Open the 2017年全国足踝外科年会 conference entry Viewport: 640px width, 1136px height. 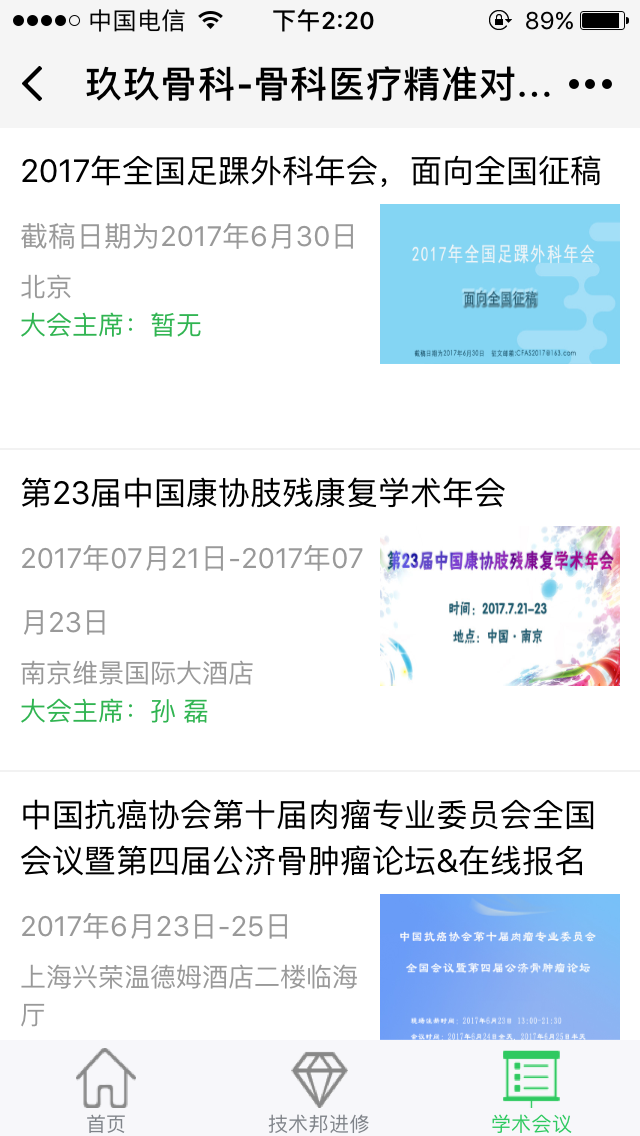pos(311,172)
